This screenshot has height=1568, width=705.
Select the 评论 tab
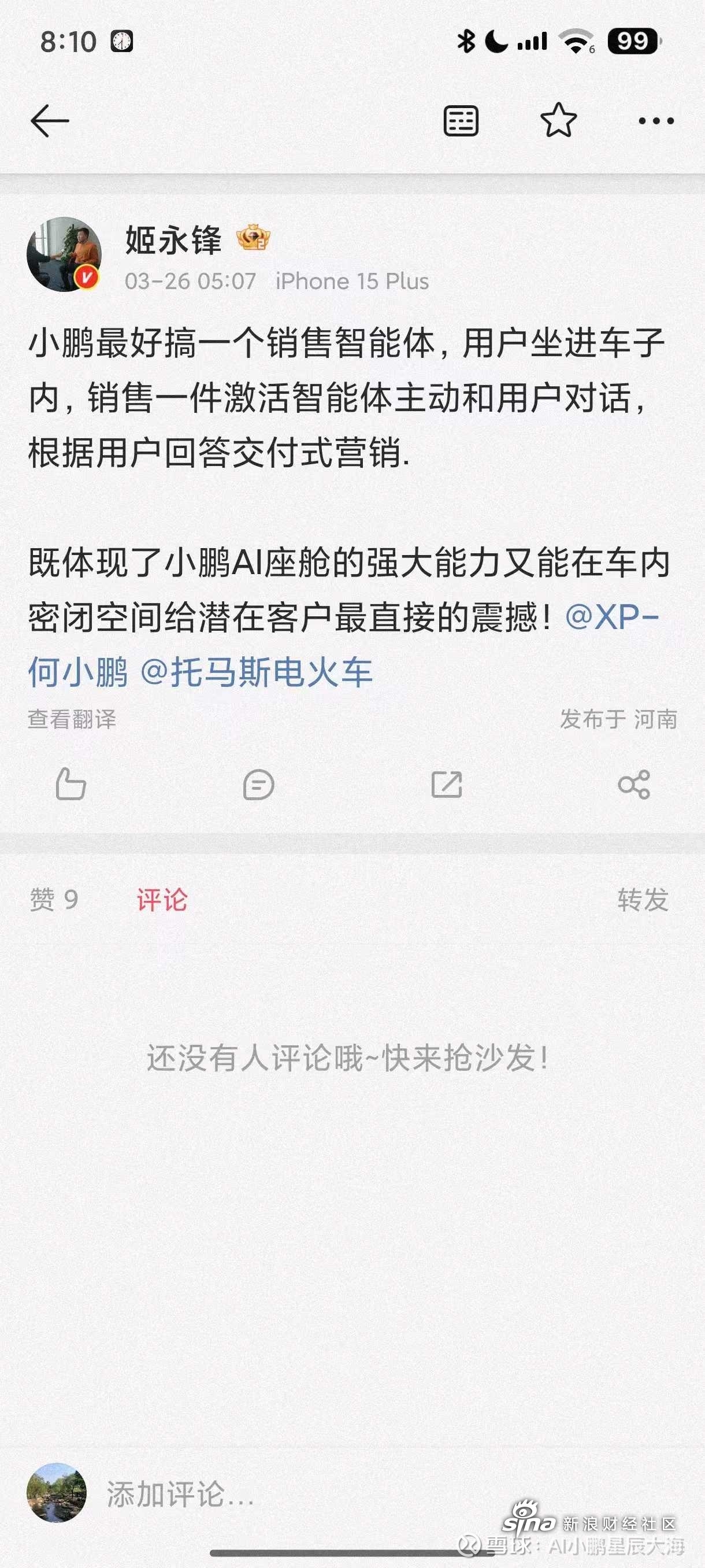[162, 899]
